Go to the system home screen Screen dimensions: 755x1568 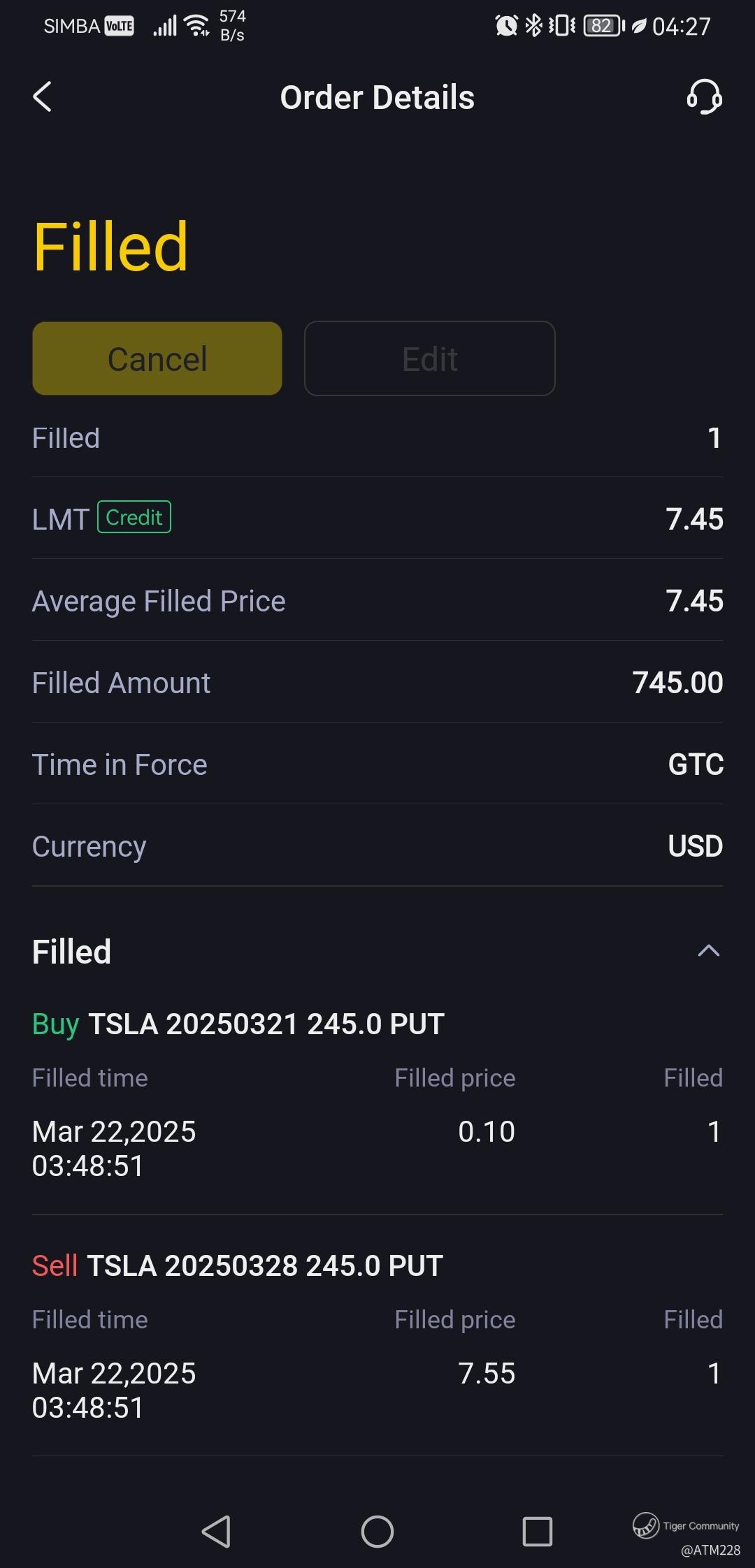[x=377, y=1532]
